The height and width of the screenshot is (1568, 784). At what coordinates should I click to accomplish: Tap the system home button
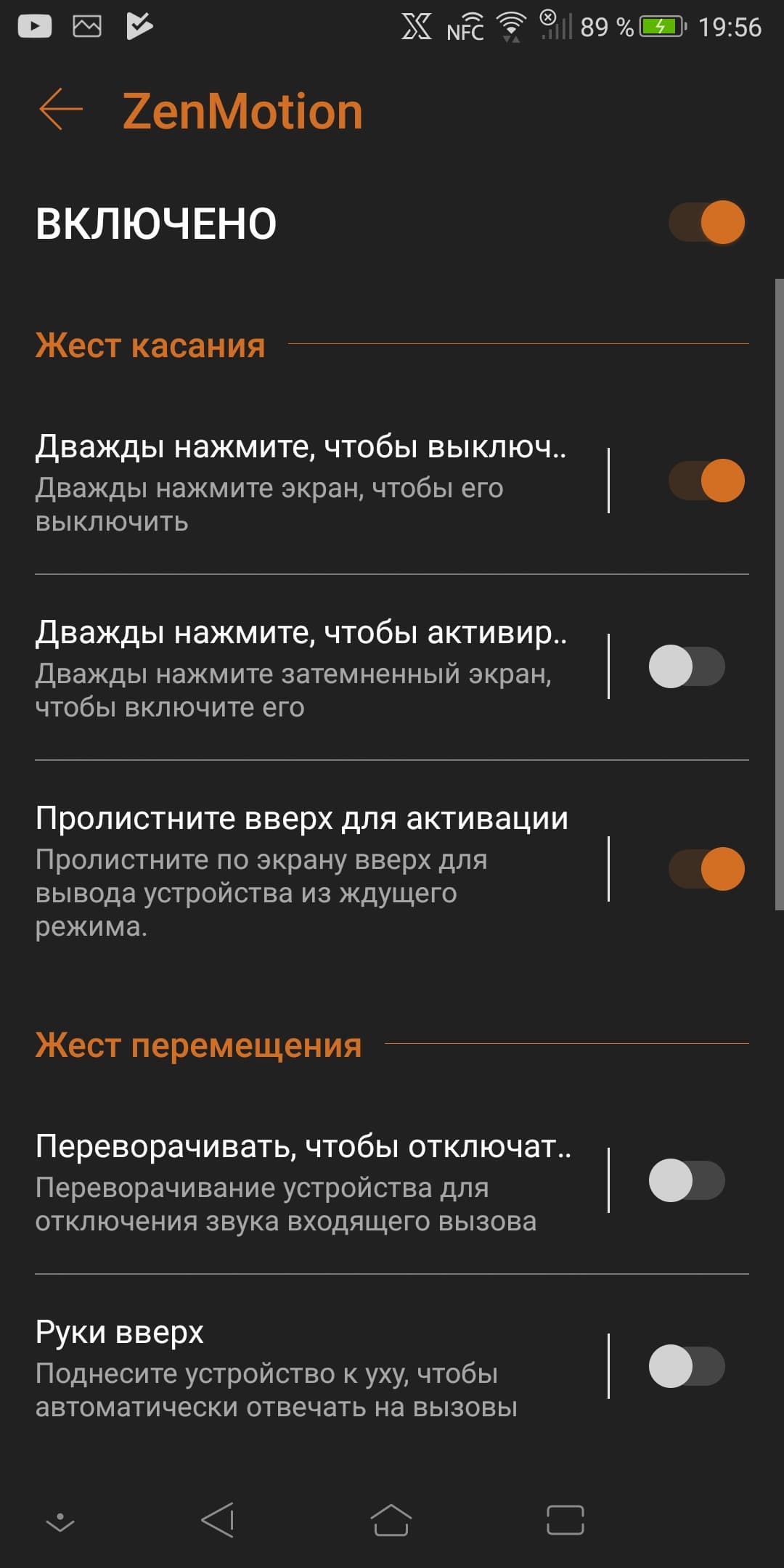tap(391, 1520)
